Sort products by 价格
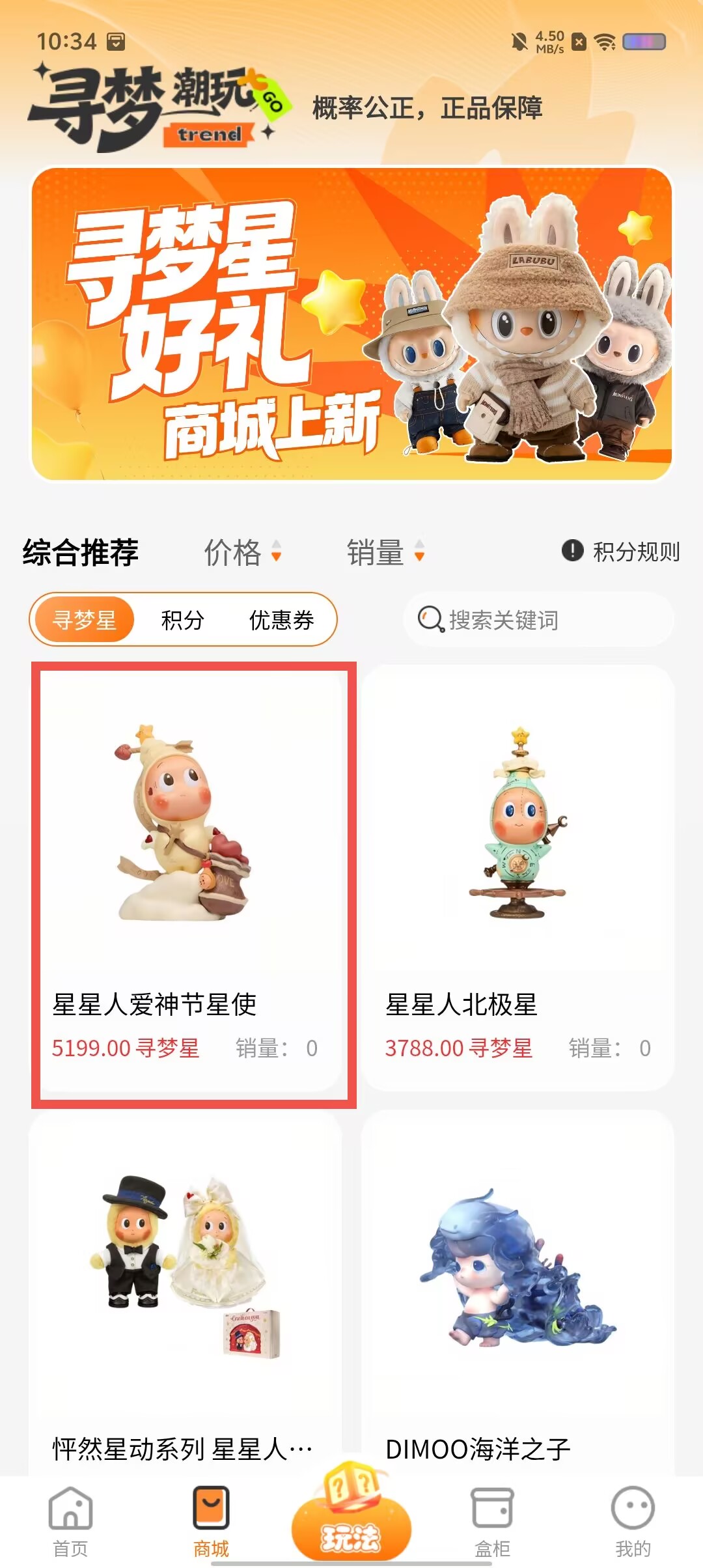703x1568 pixels. click(x=243, y=553)
